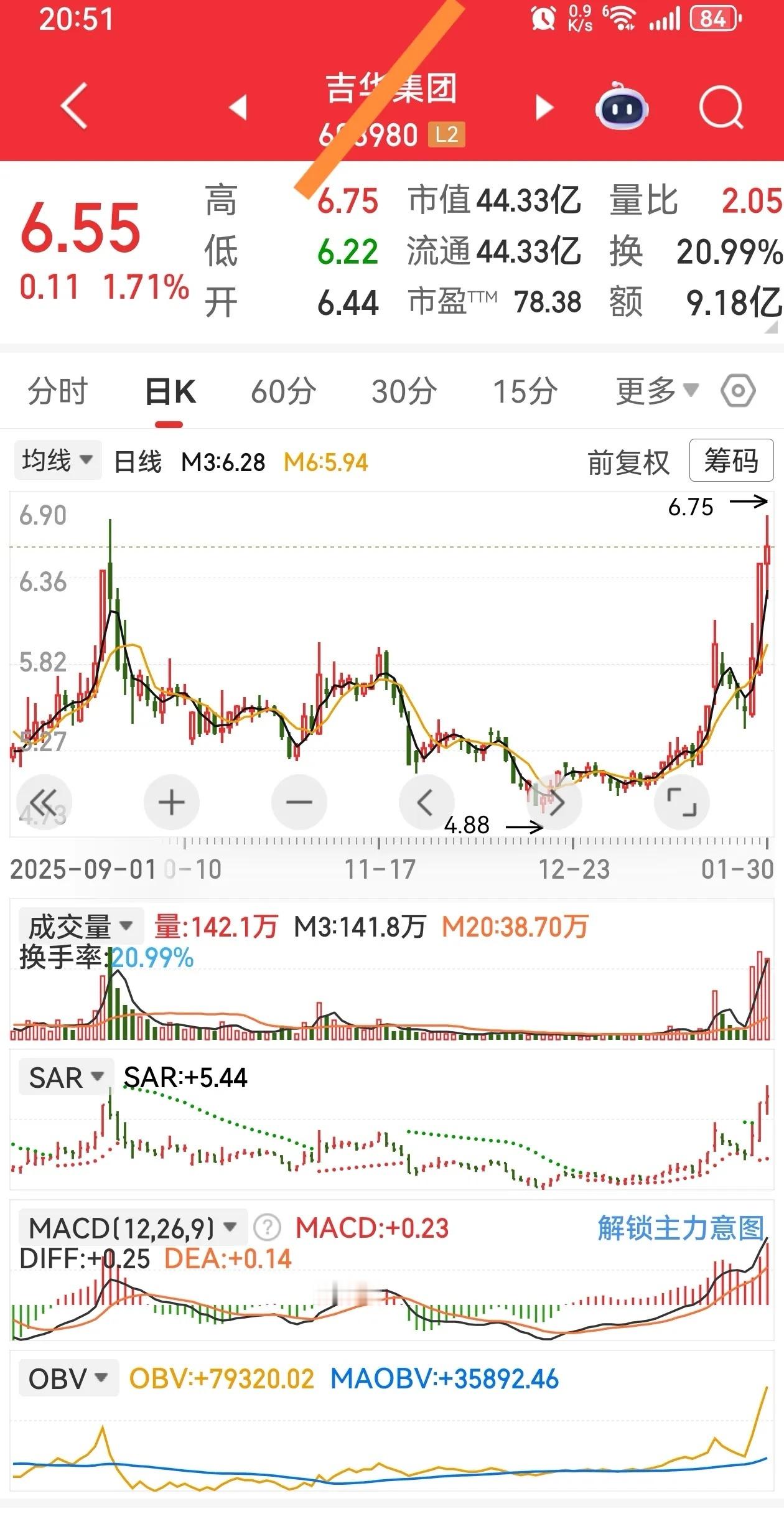The width and height of the screenshot is (784, 1529).
Task: Toggle 前复权 price adjustment mode
Action: click(x=628, y=462)
